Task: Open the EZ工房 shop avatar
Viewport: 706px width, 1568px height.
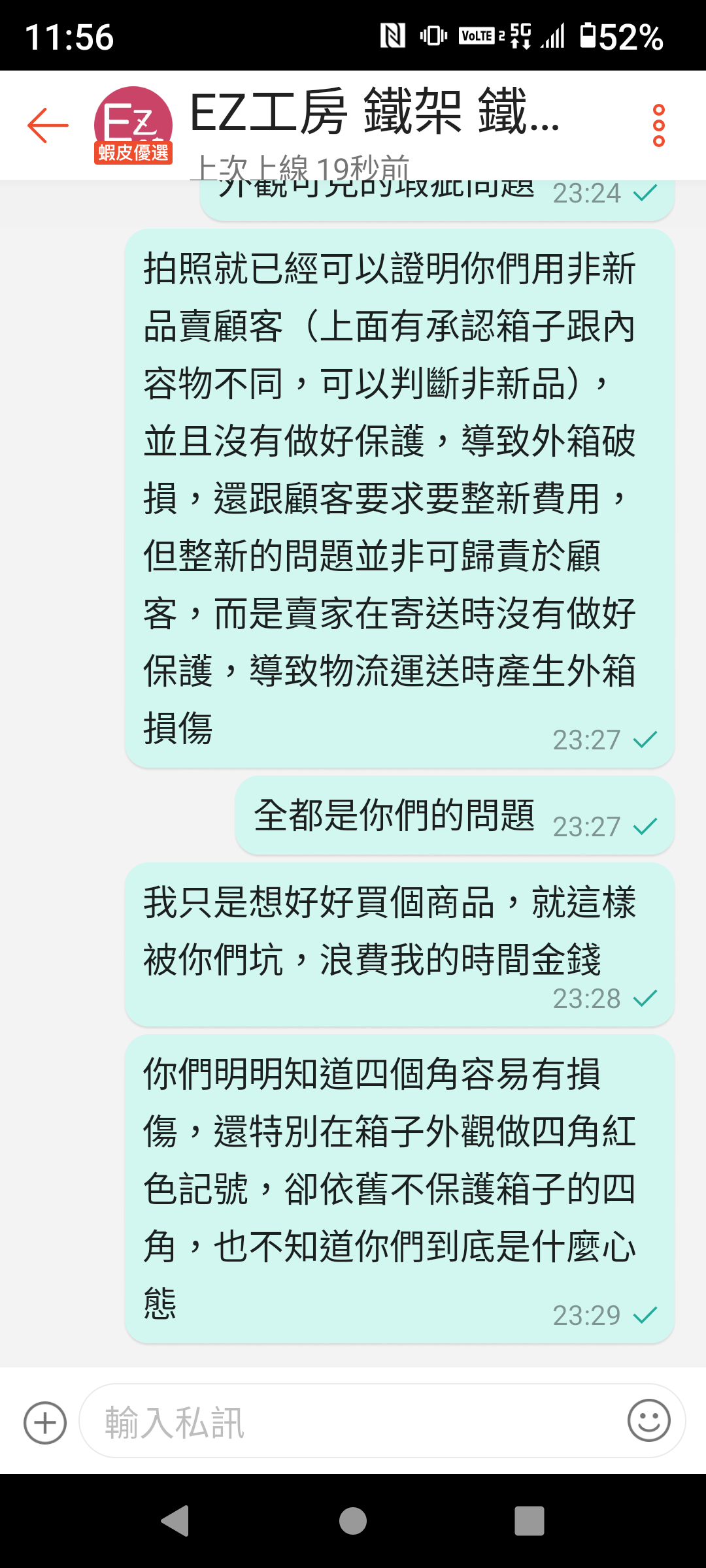Action: [x=133, y=125]
